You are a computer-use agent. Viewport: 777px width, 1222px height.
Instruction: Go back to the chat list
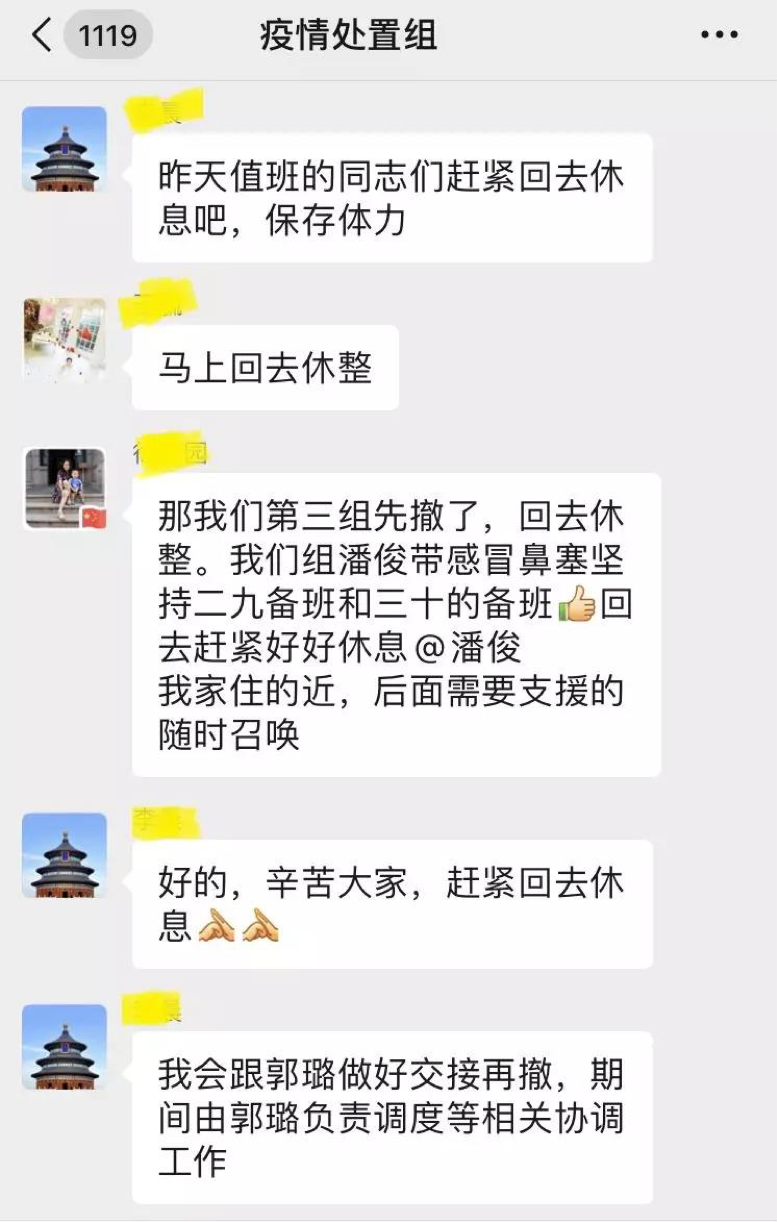click(42, 37)
